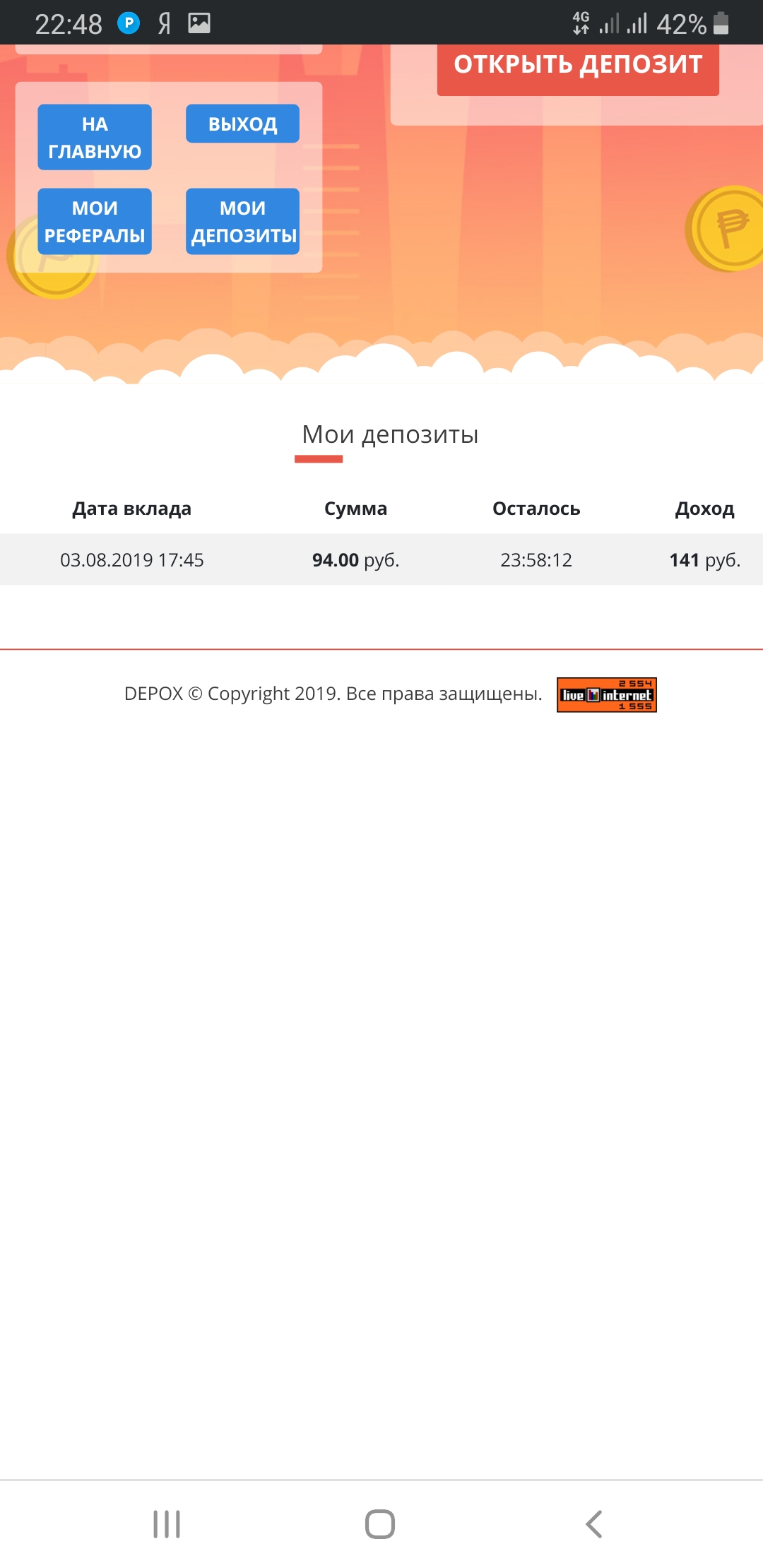This screenshot has height=1568, width=763.
Task: Open МОИ ДЕПОЗИТЫ section
Action: point(242,221)
